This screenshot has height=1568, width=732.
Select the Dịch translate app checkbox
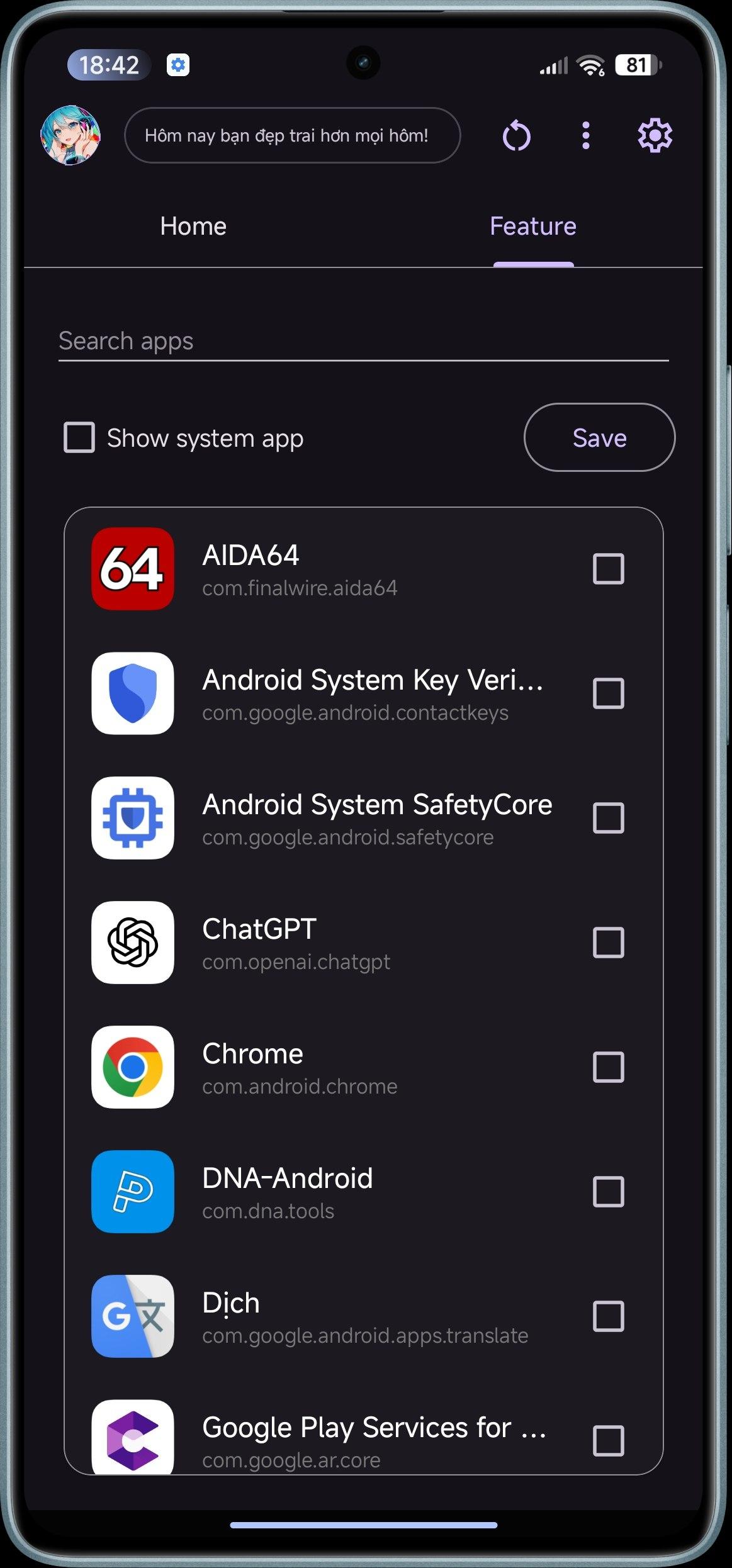(608, 1316)
